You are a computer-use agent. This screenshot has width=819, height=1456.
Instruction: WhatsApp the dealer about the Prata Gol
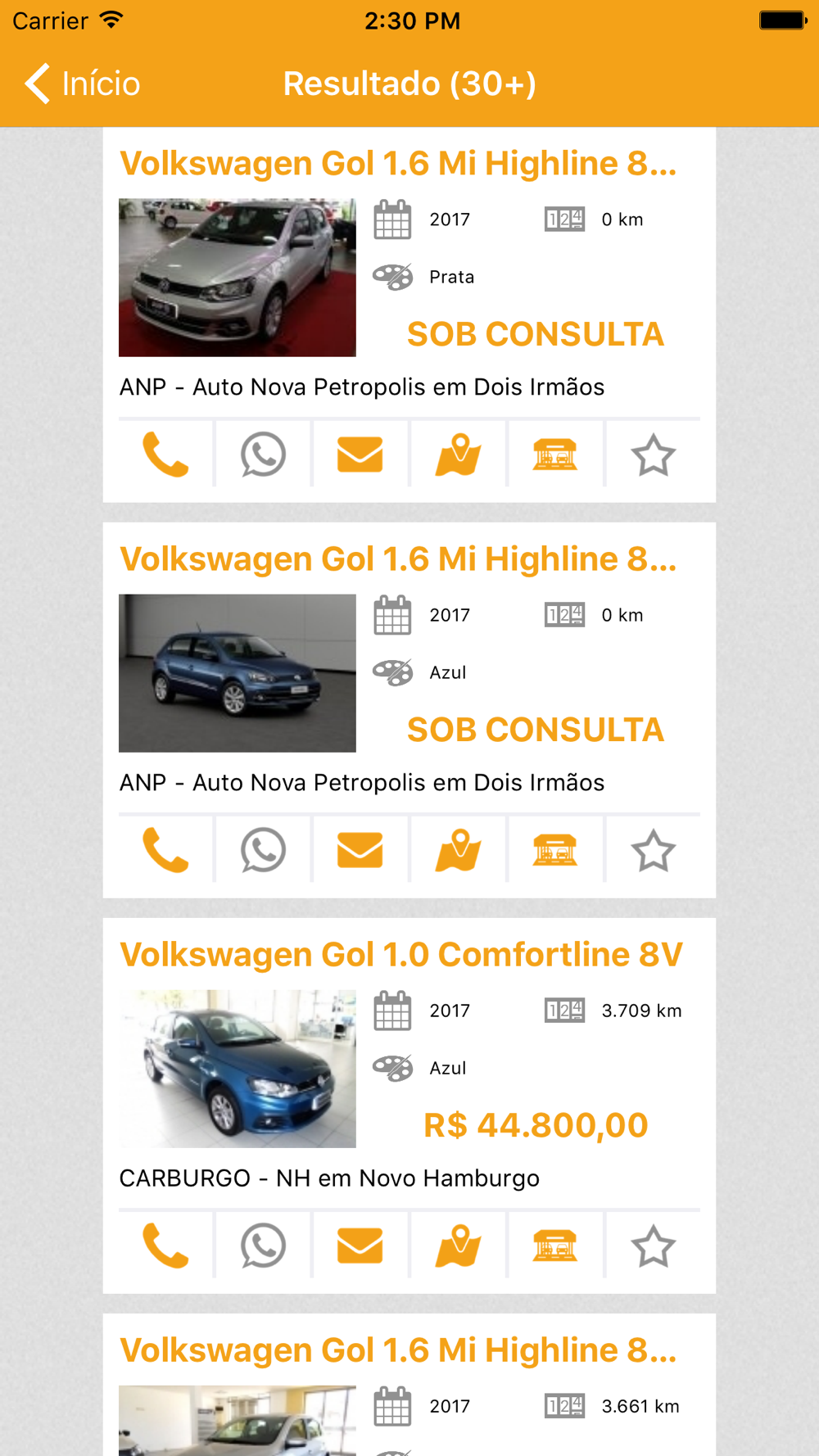[x=263, y=455]
